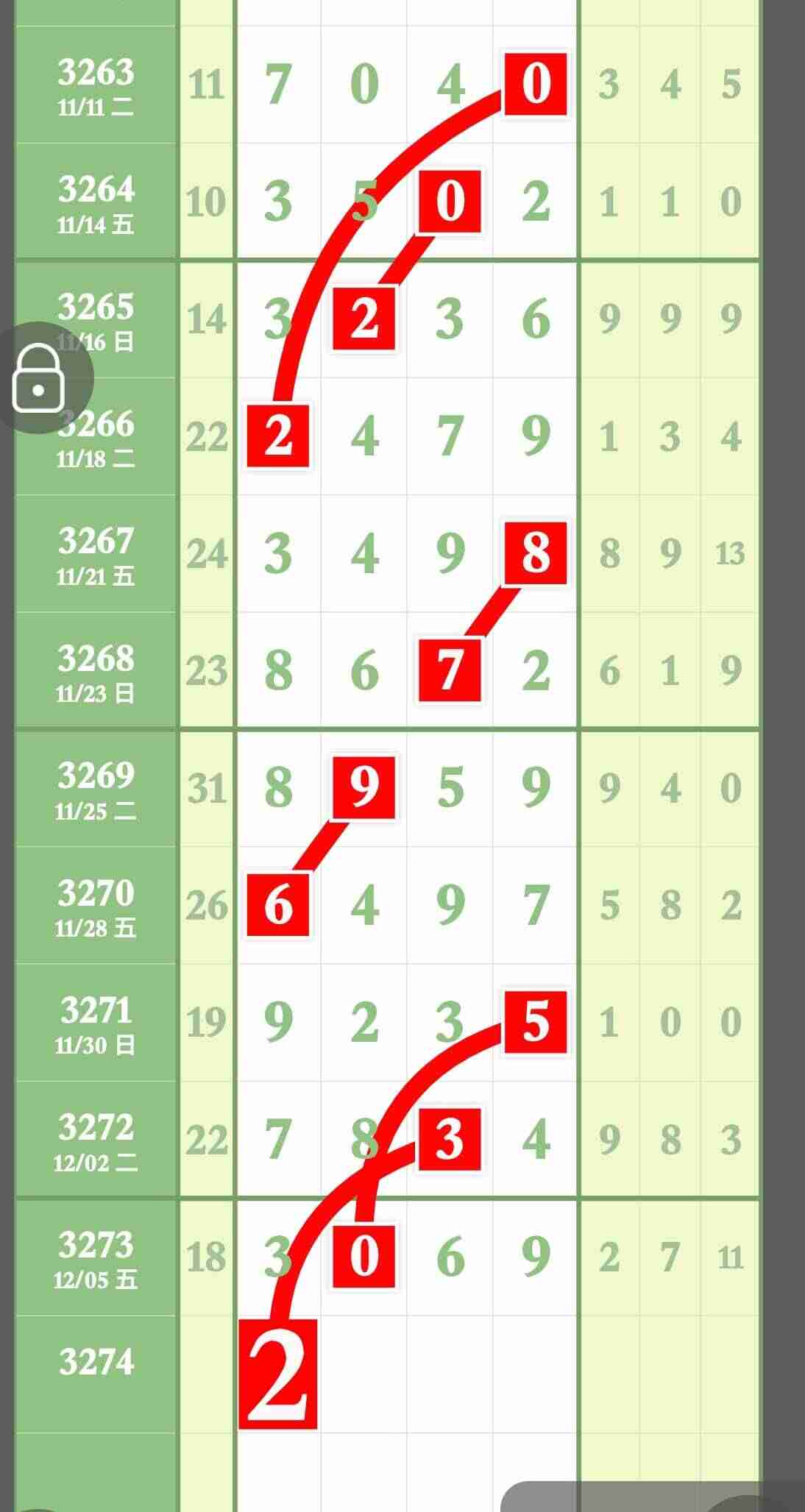The height and width of the screenshot is (1512, 805).
Task: Click the red 9 cell in row 3269
Action: 363,787
